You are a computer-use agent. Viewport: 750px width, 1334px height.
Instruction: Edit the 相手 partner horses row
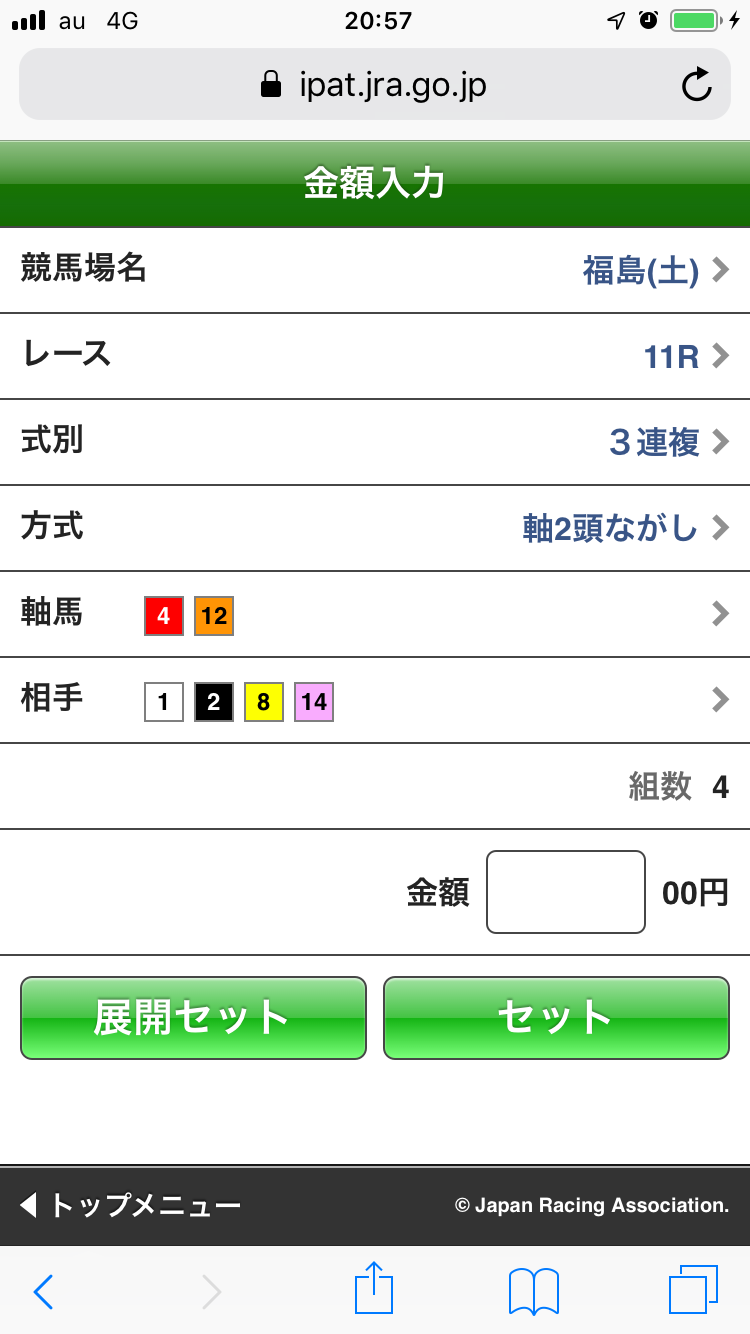375,700
